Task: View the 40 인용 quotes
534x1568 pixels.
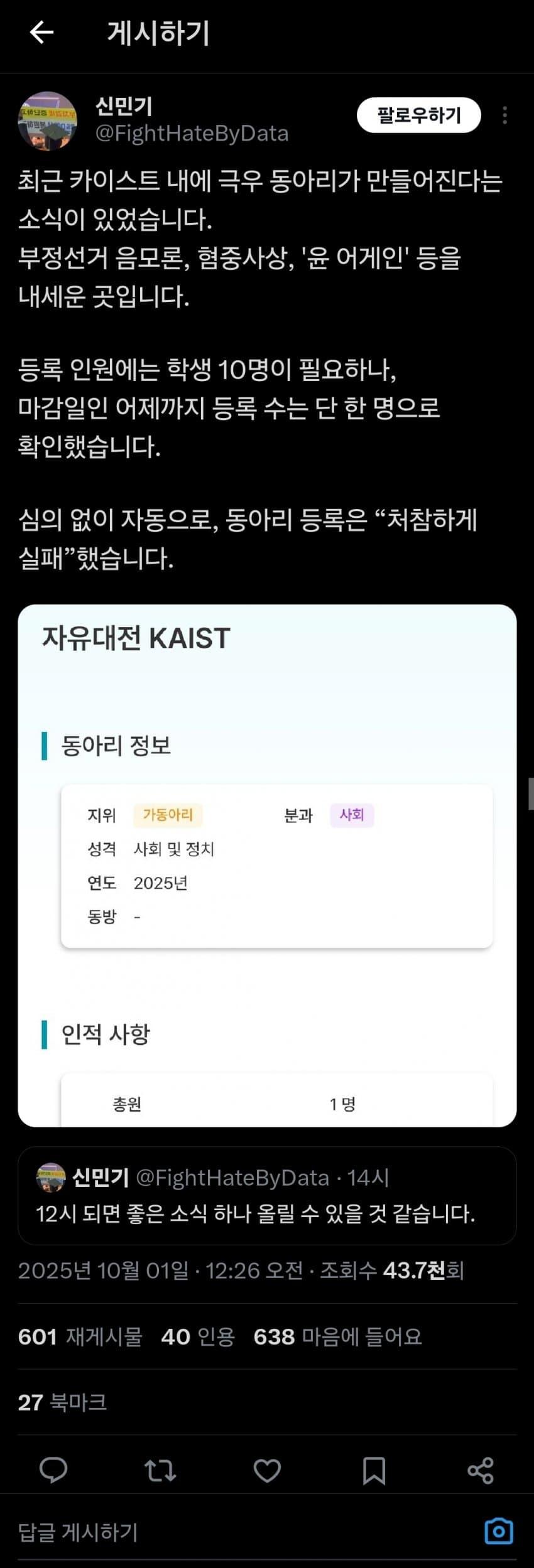Action: 198,1337
